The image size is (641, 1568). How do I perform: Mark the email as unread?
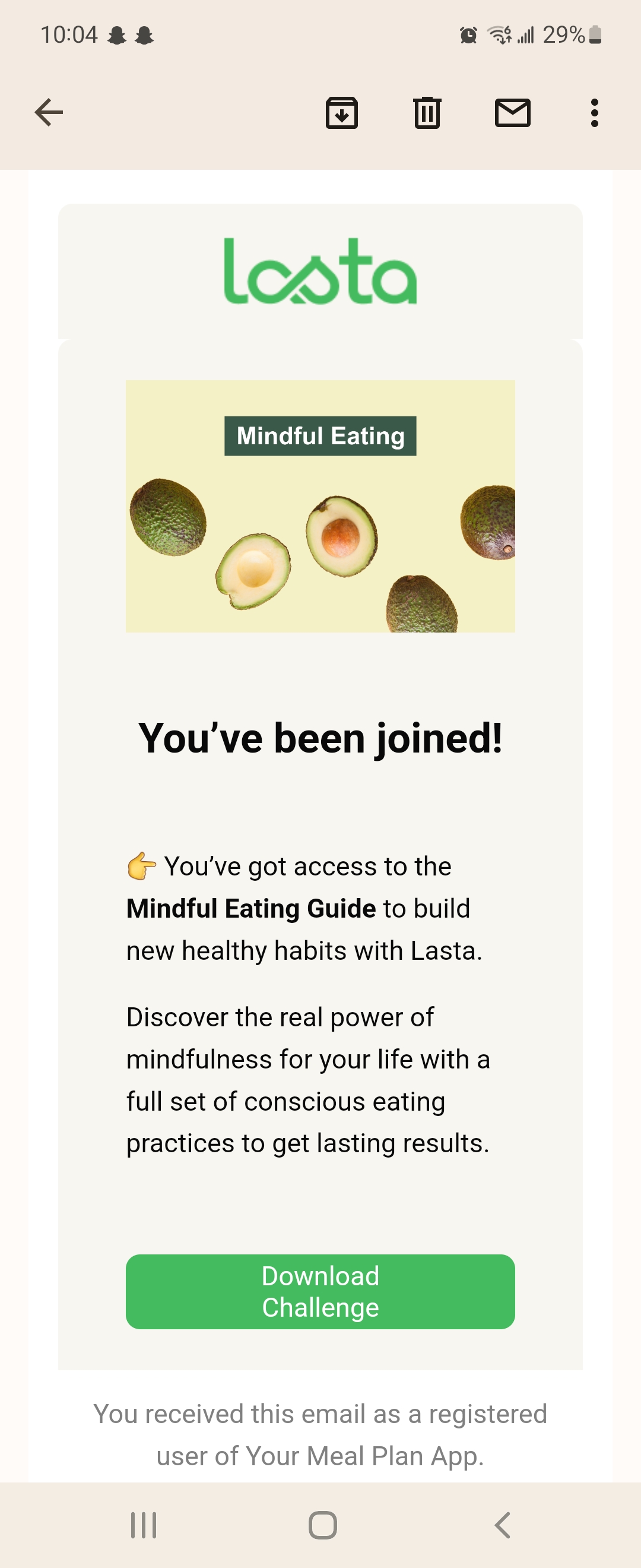512,112
